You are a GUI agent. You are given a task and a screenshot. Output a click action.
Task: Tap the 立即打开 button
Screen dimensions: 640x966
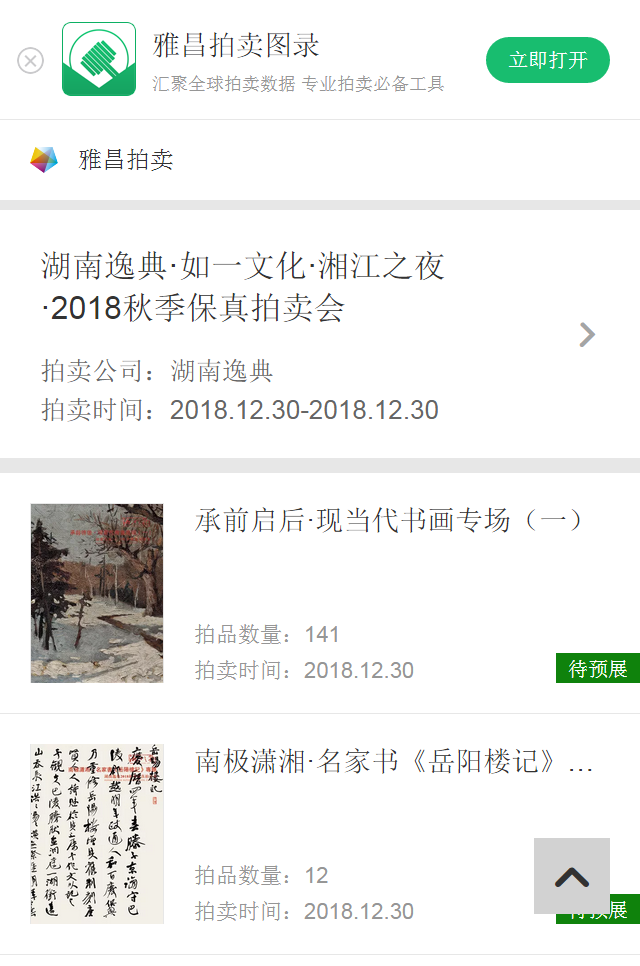[x=547, y=60]
